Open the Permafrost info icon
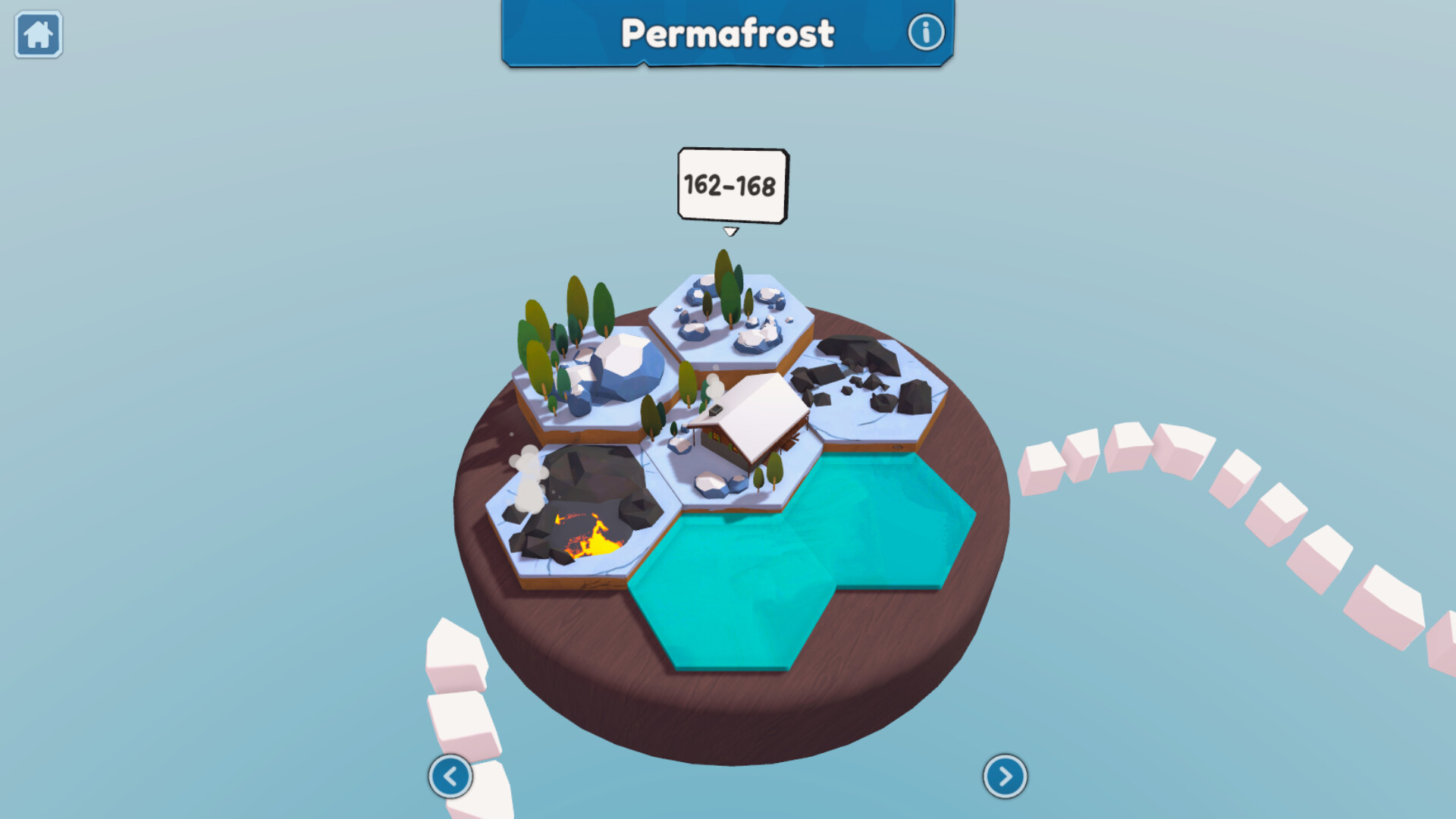 click(x=926, y=33)
